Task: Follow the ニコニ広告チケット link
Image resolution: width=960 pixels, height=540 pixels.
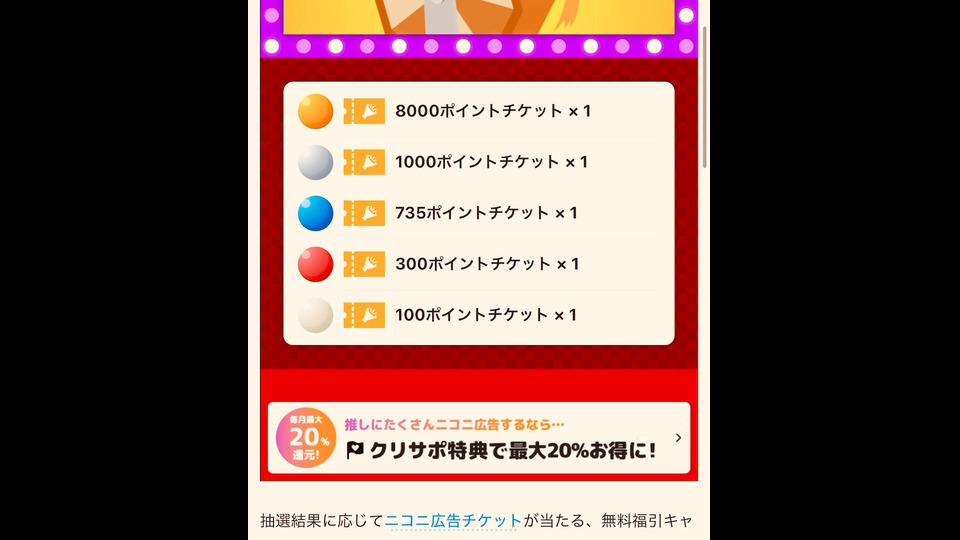Action: (x=453, y=521)
